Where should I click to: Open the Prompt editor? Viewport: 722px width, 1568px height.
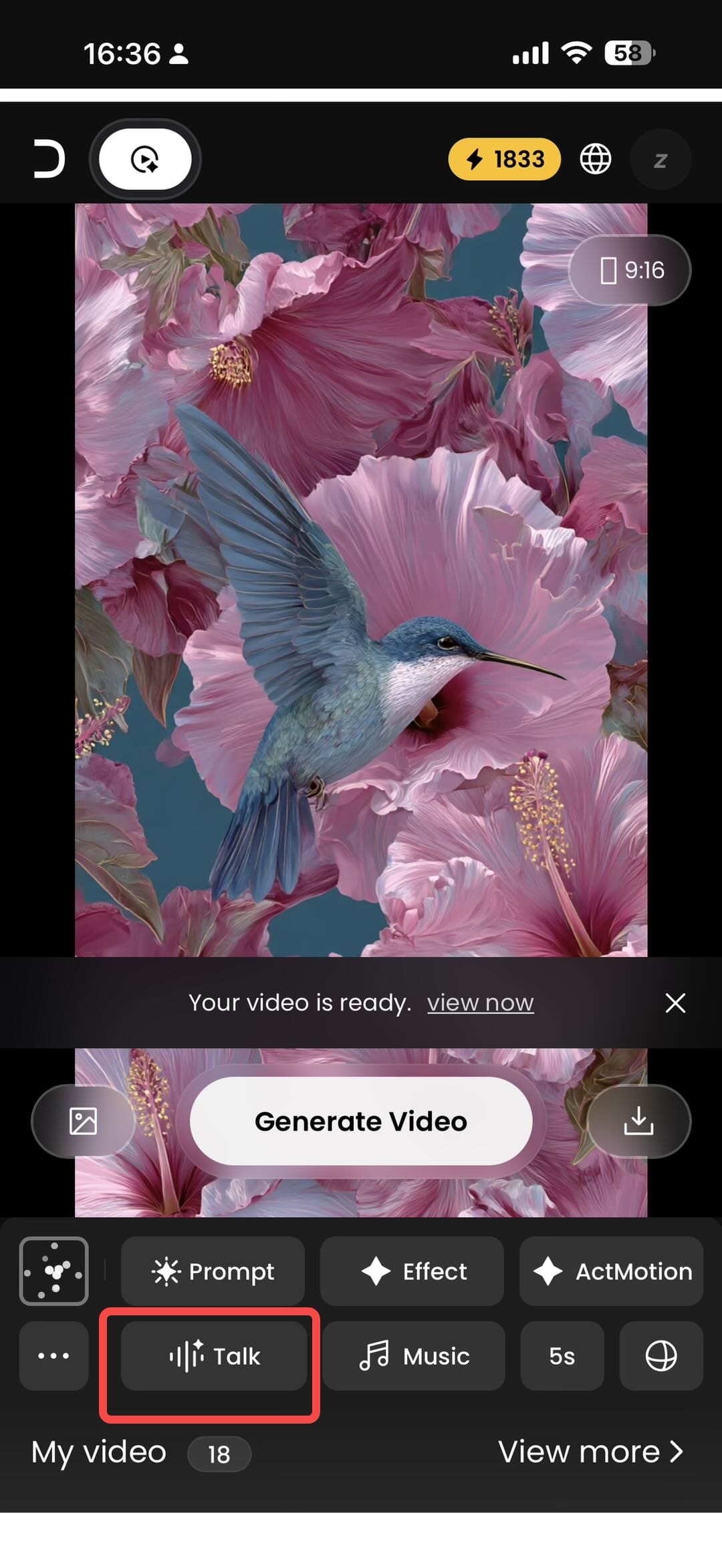pos(213,1271)
